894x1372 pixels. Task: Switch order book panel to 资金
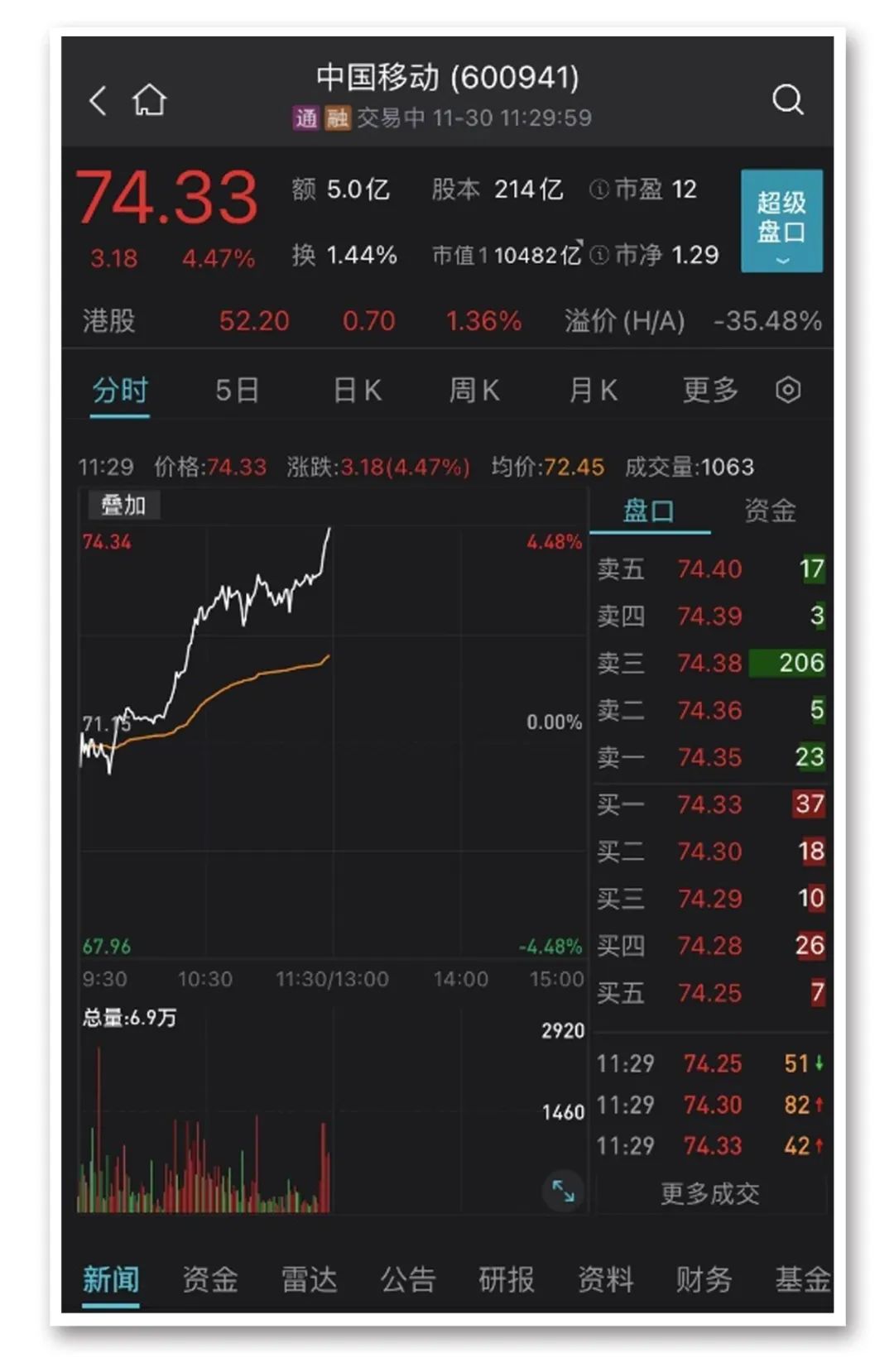769,511
